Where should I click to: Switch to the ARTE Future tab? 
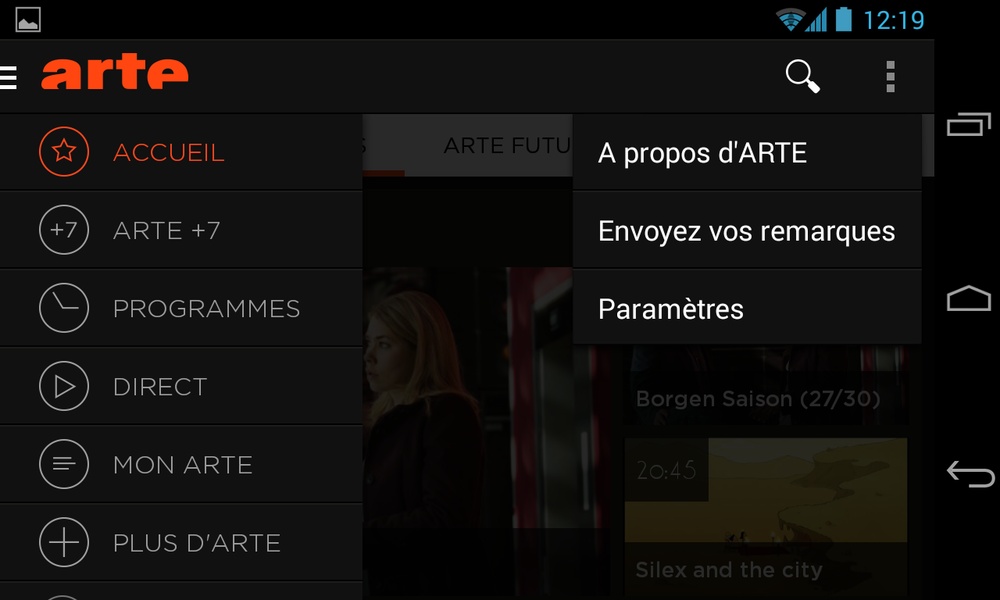click(507, 146)
